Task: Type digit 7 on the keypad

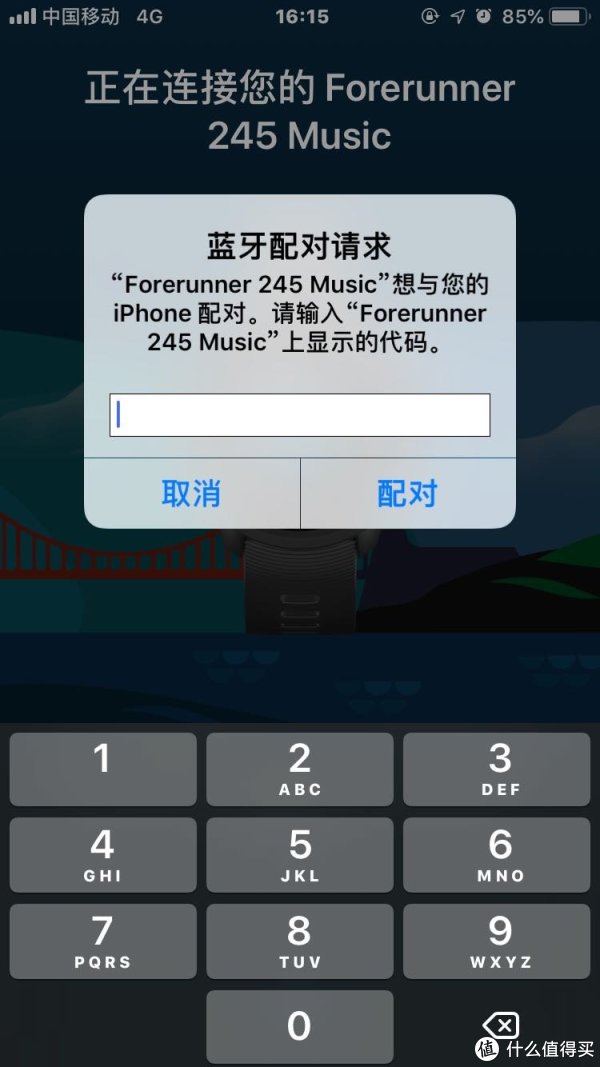Action: coord(103,941)
